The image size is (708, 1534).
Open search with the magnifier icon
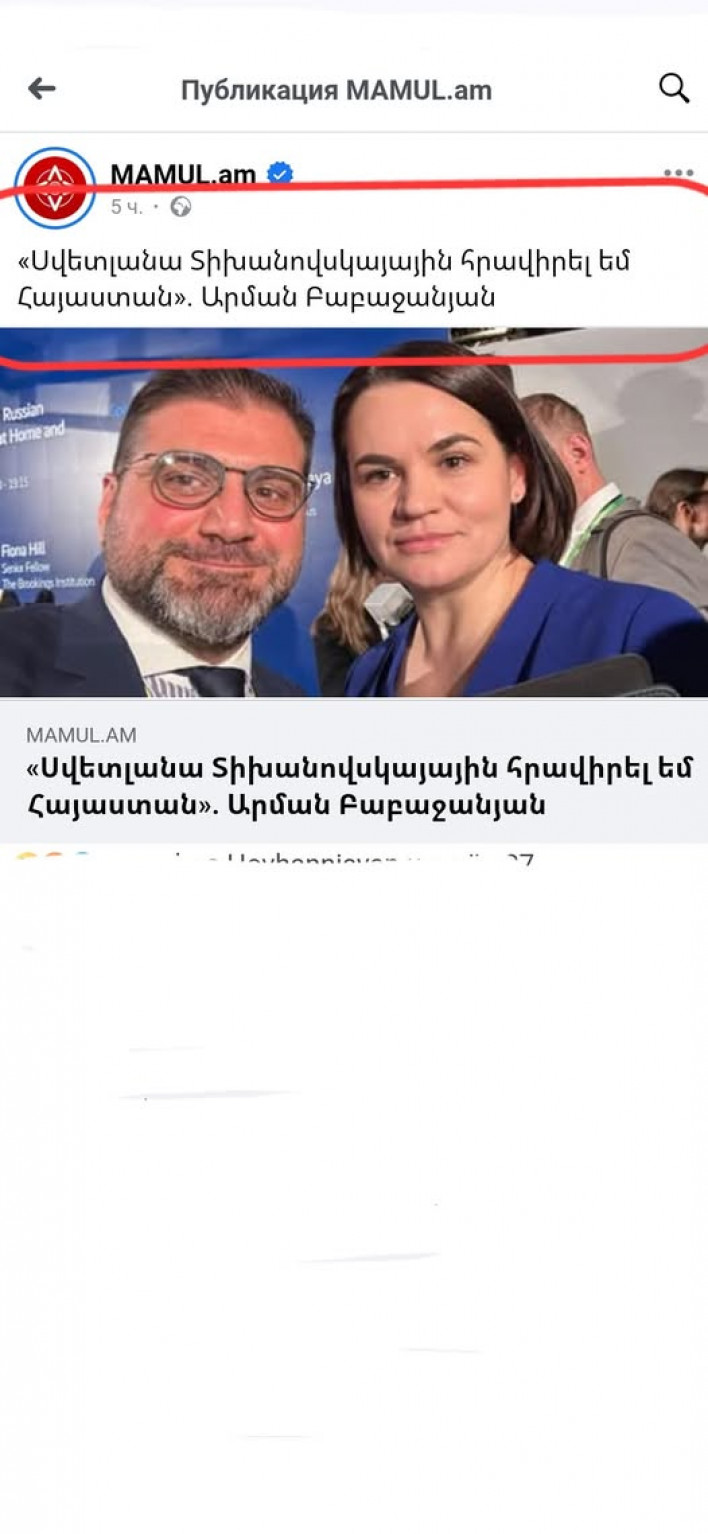(x=674, y=89)
